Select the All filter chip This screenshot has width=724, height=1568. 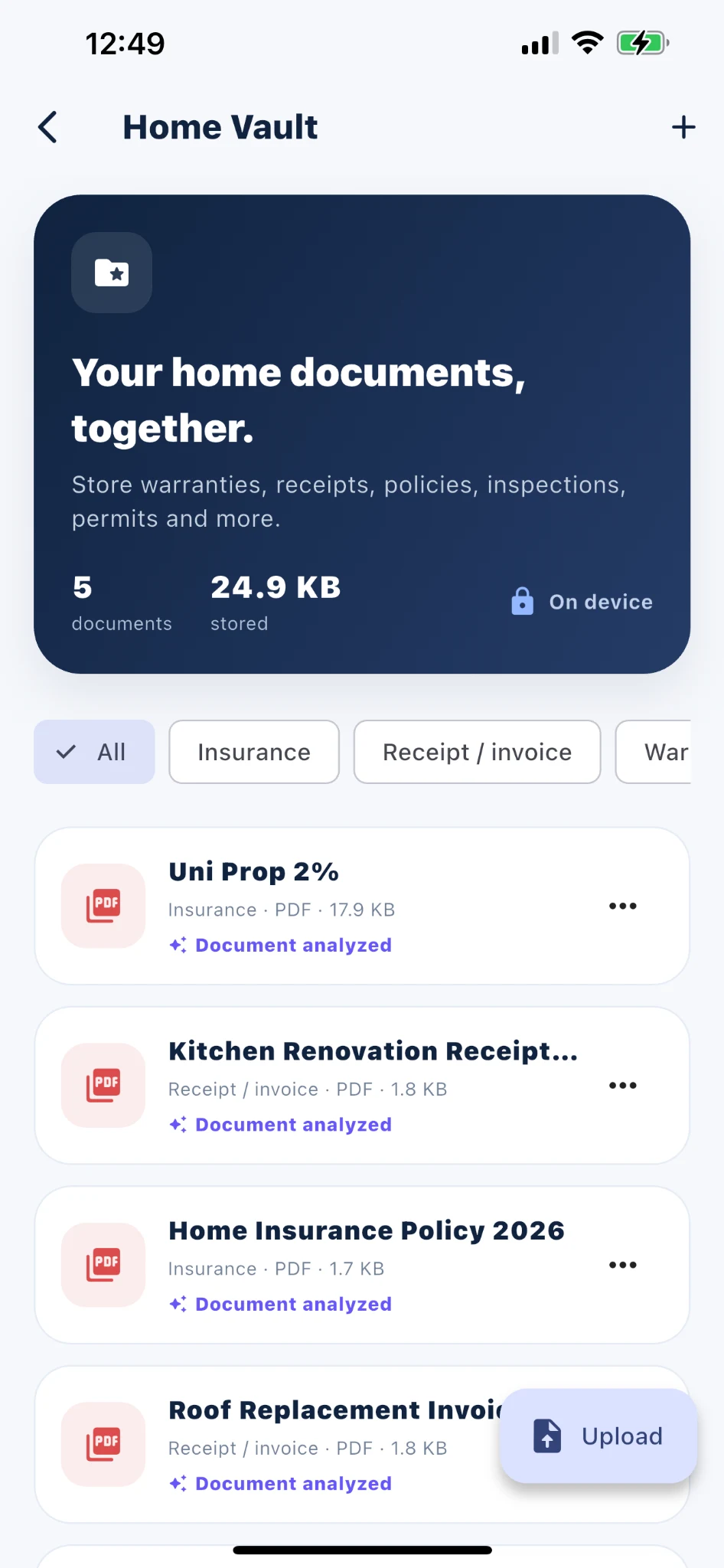(94, 752)
